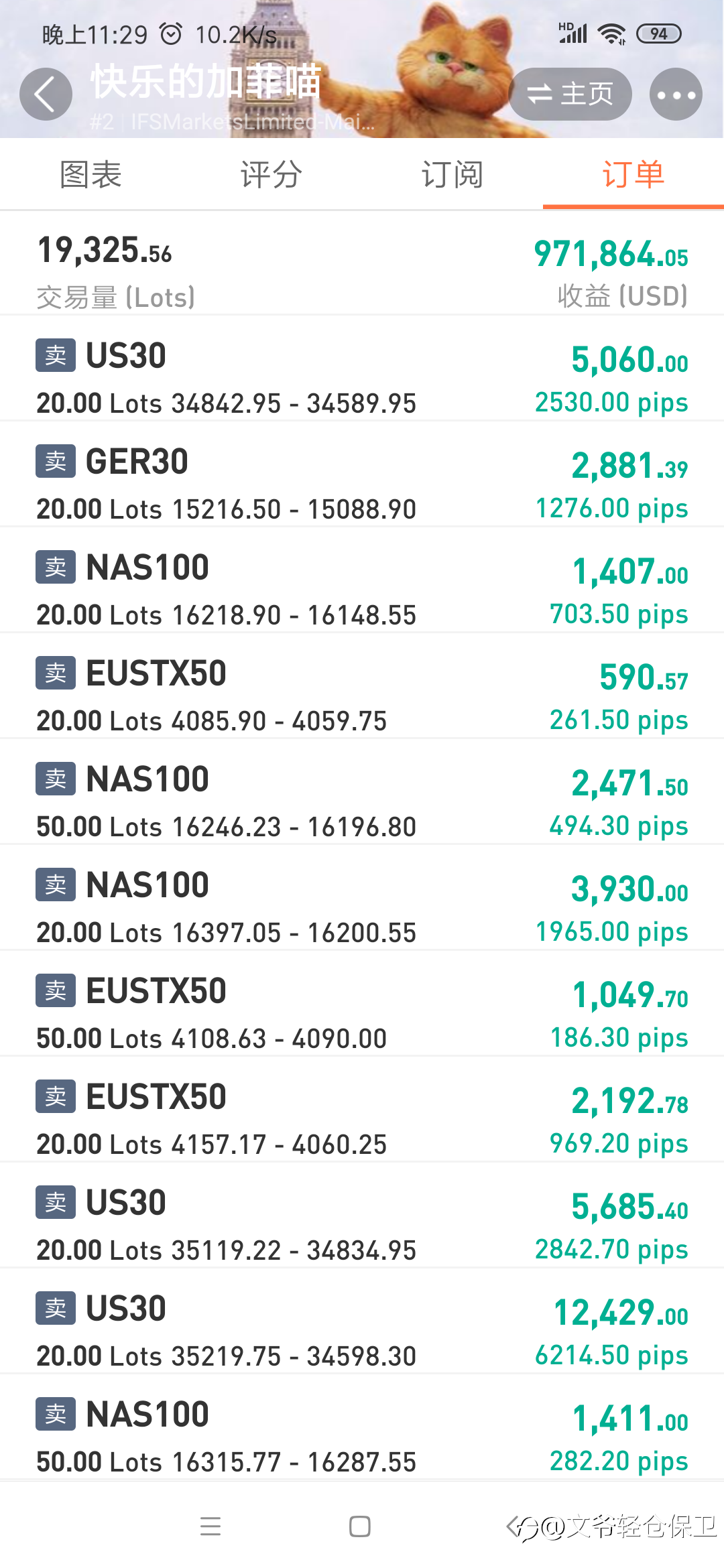Open the NAS100 order earning 3,930.00
Viewport: 724px width, 1568px height.
[x=362, y=908]
